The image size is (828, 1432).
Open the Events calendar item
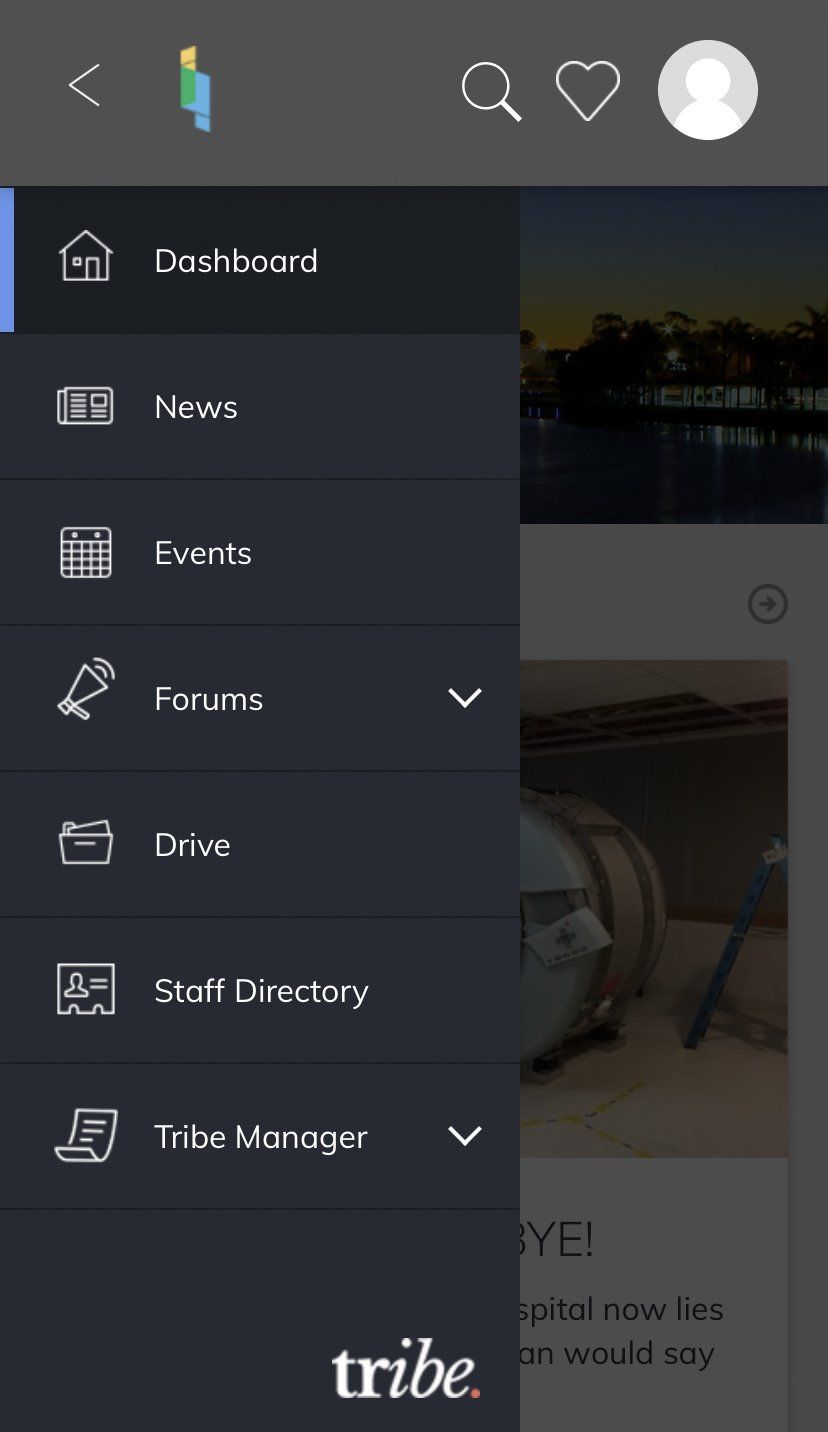click(260, 552)
